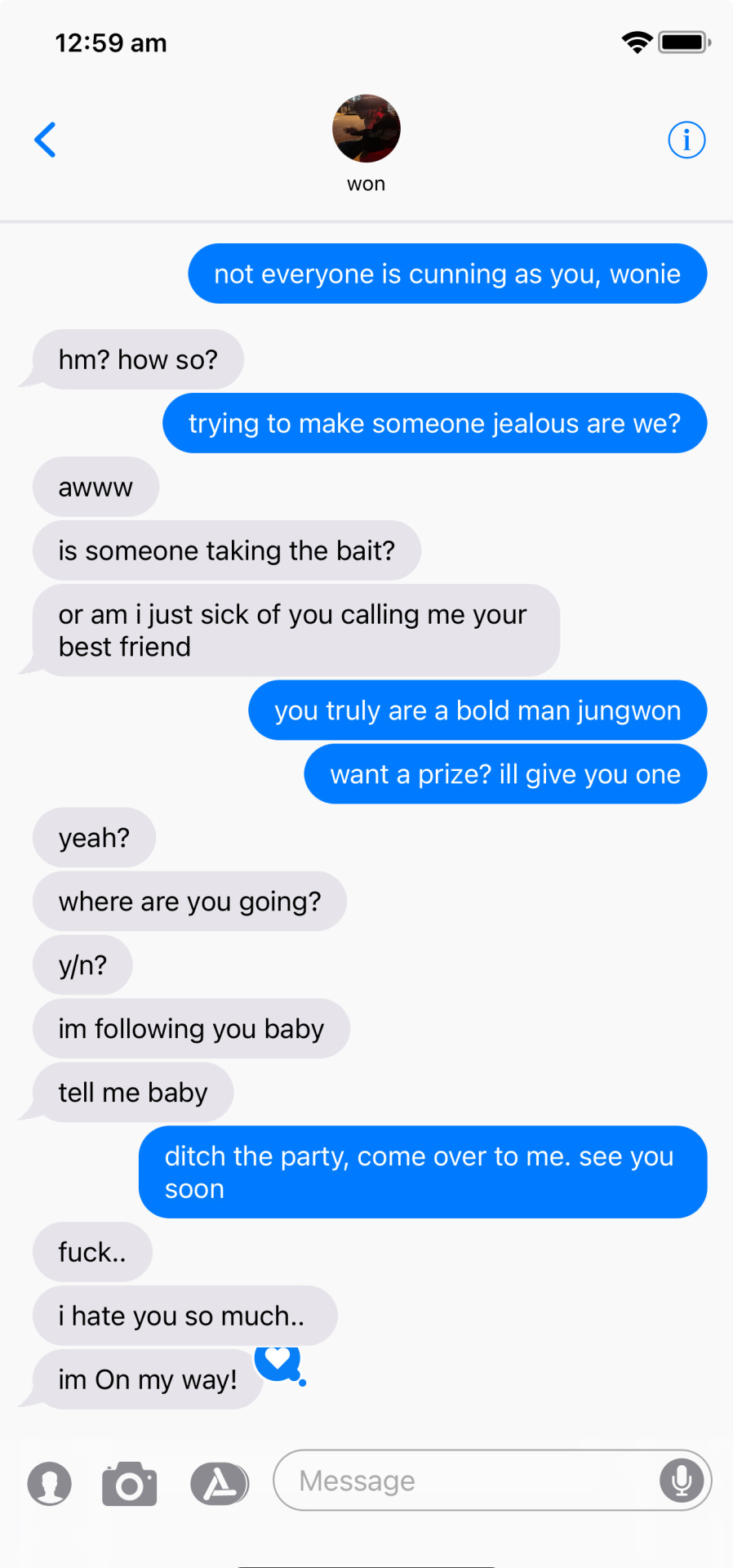Tap the profile silhouette icon beside camera
Image resolution: width=733 pixels, height=1568 pixels.
point(49,1483)
